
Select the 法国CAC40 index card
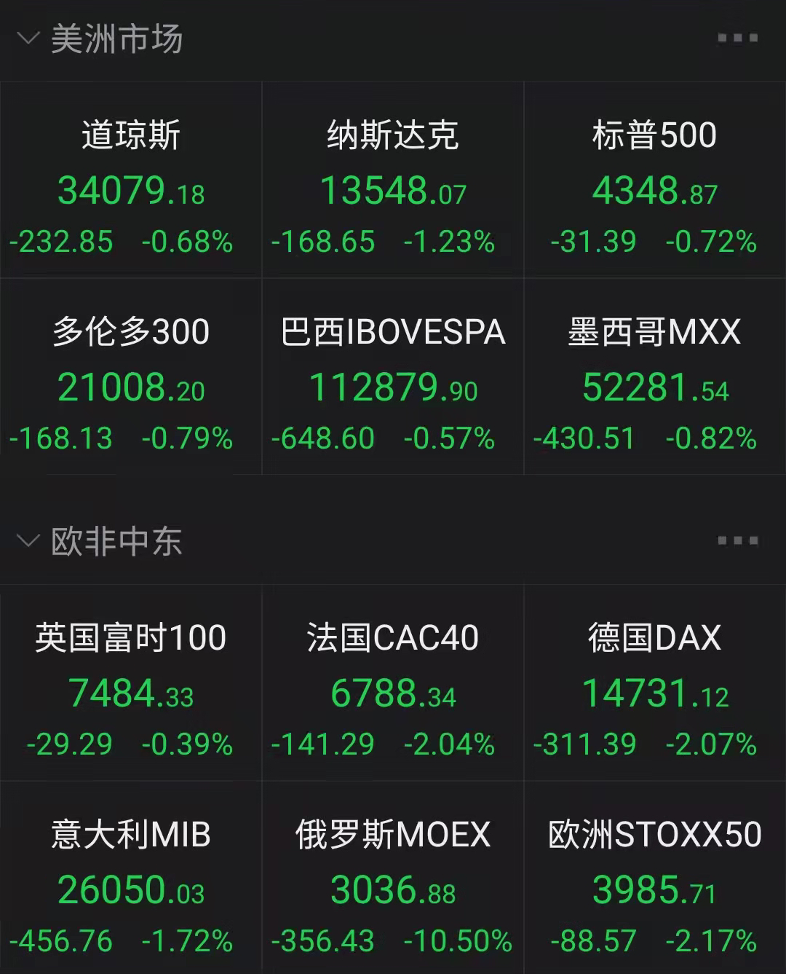[x=393, y=684]
